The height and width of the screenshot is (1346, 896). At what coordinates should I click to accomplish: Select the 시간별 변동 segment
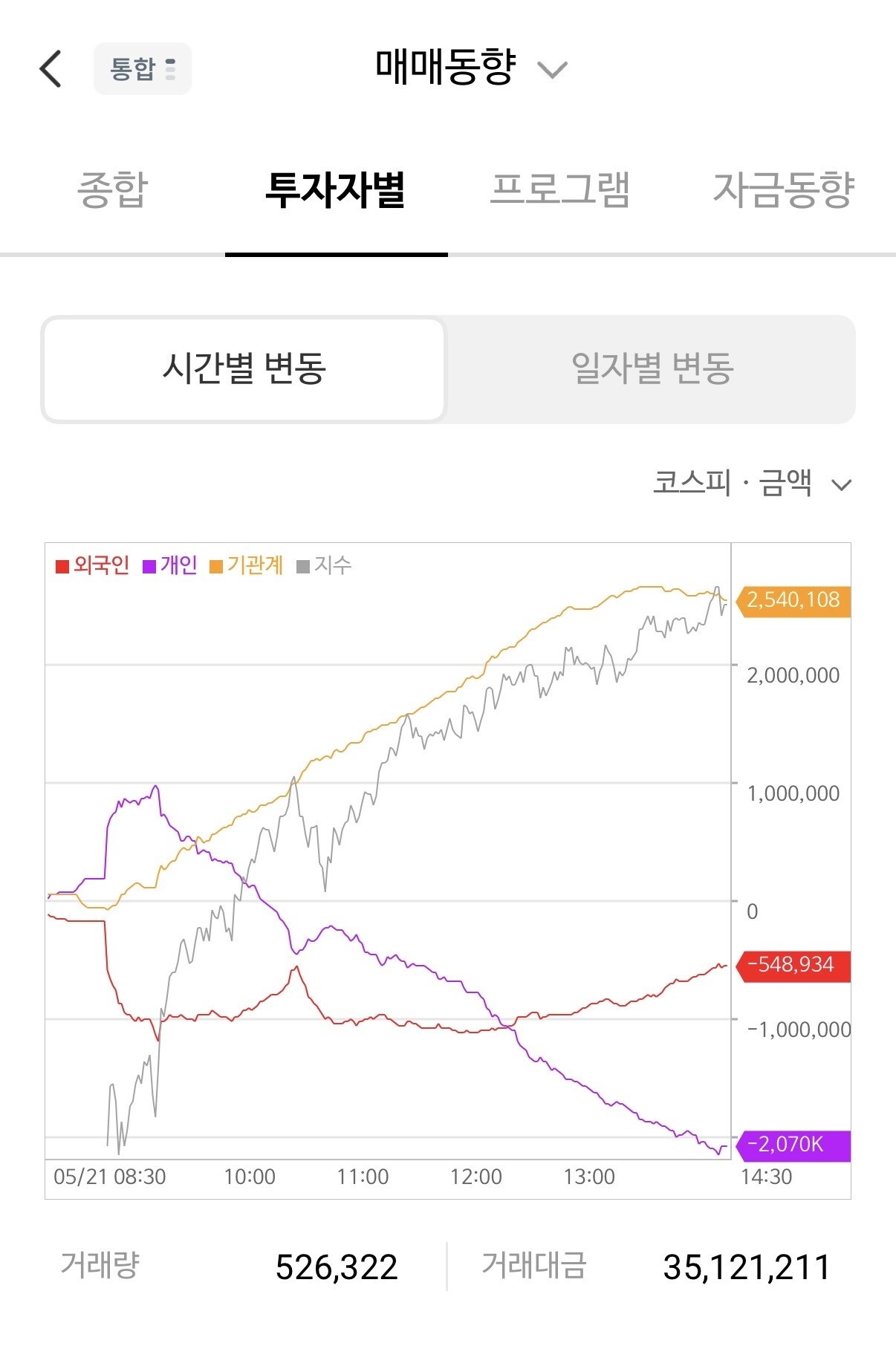[x=244, y=369]
